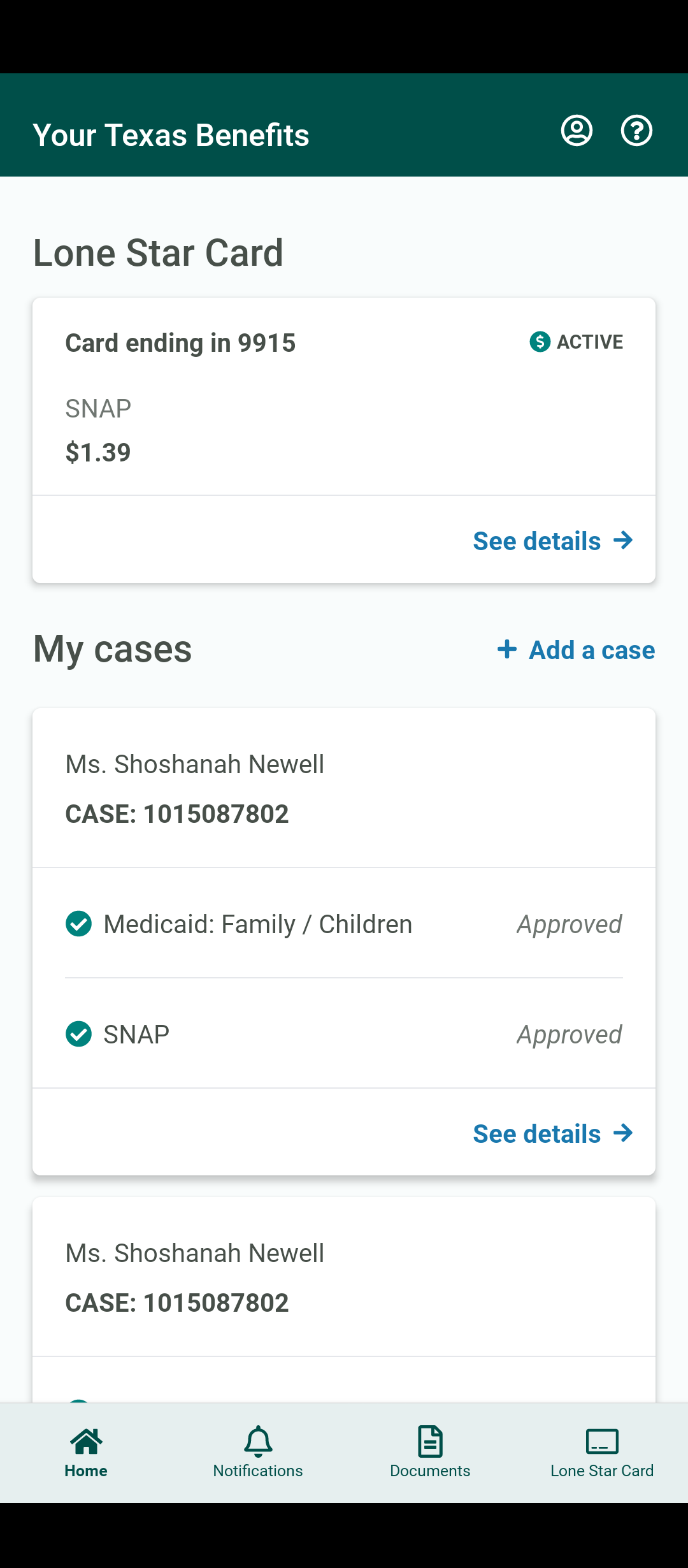This screenshot has height=1568, width=688.
Task: See details for card ending in 9915
Action: click(553, 541)
